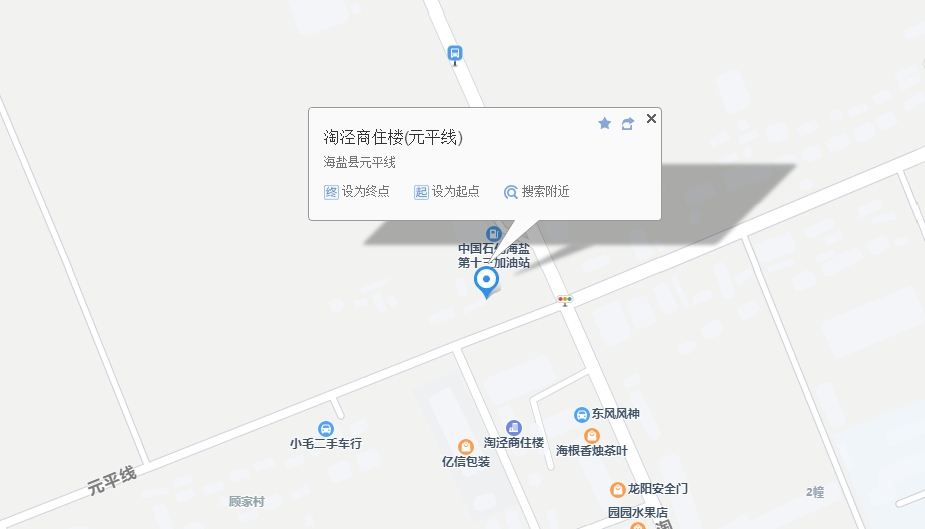The height and width of the screenshot is (529, 925).
Task: Tap 设为终点 to set as destination
Action: click(x=357, y=192)
